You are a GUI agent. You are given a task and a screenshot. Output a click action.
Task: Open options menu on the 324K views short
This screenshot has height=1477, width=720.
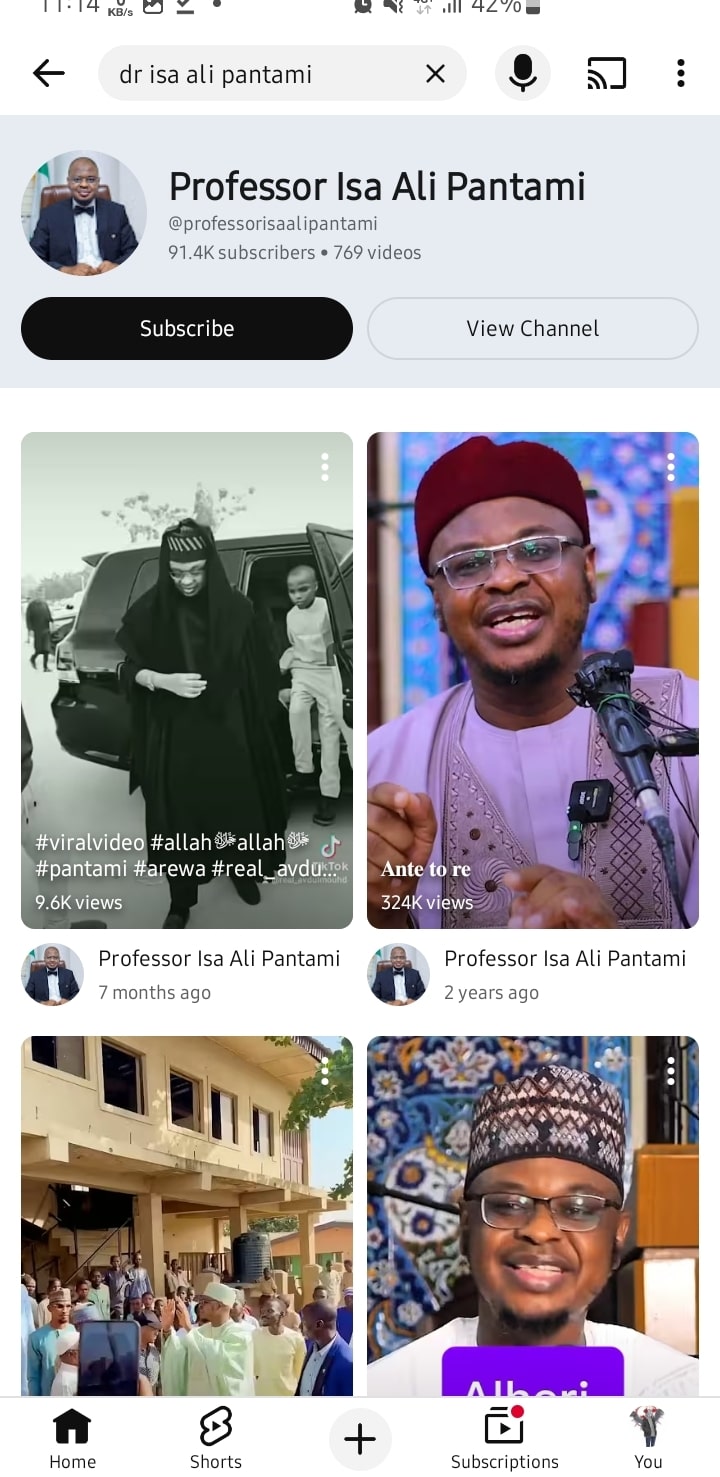[670, 466]
